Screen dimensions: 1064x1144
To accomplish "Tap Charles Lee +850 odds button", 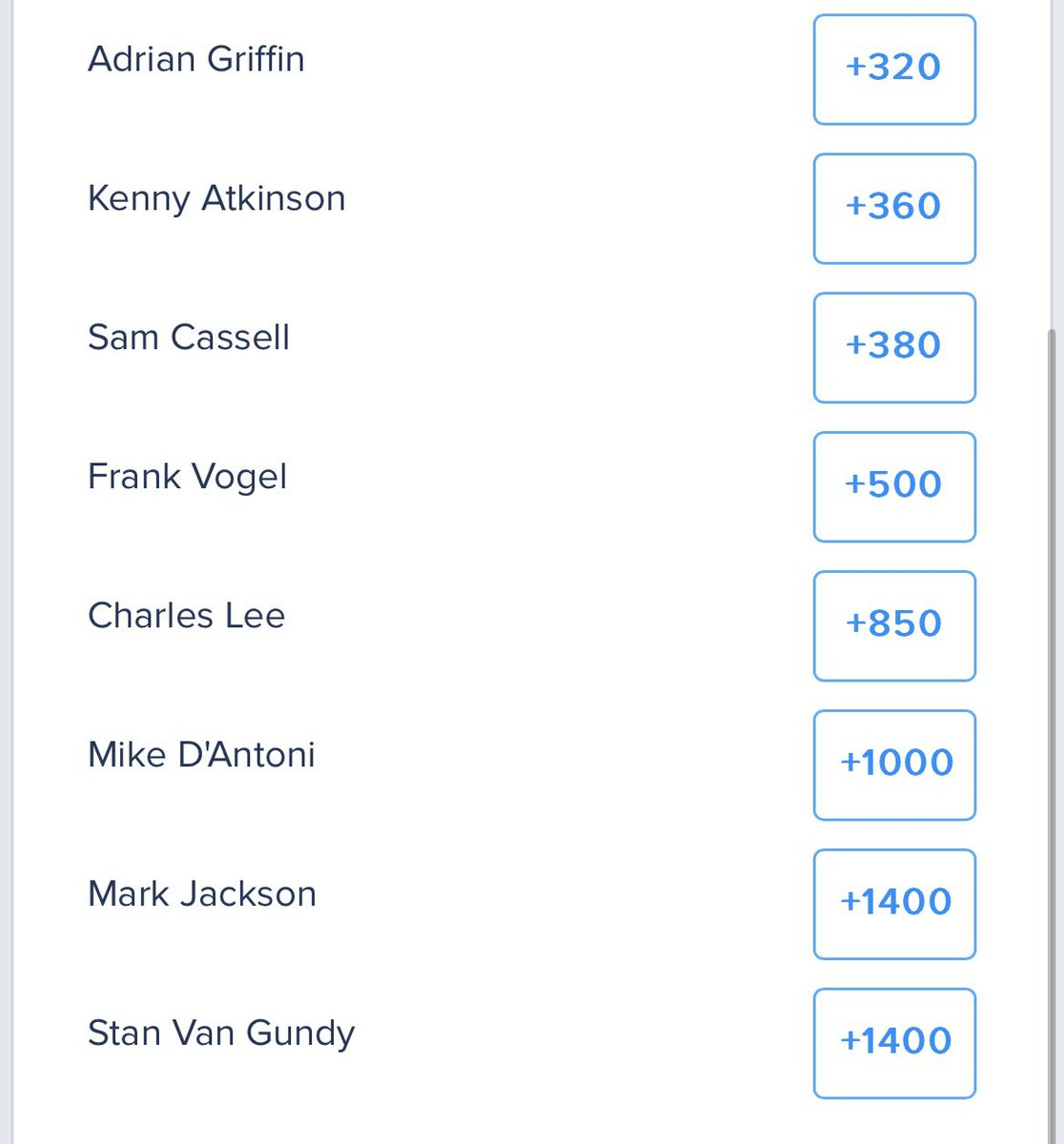I will click(893, 625).
